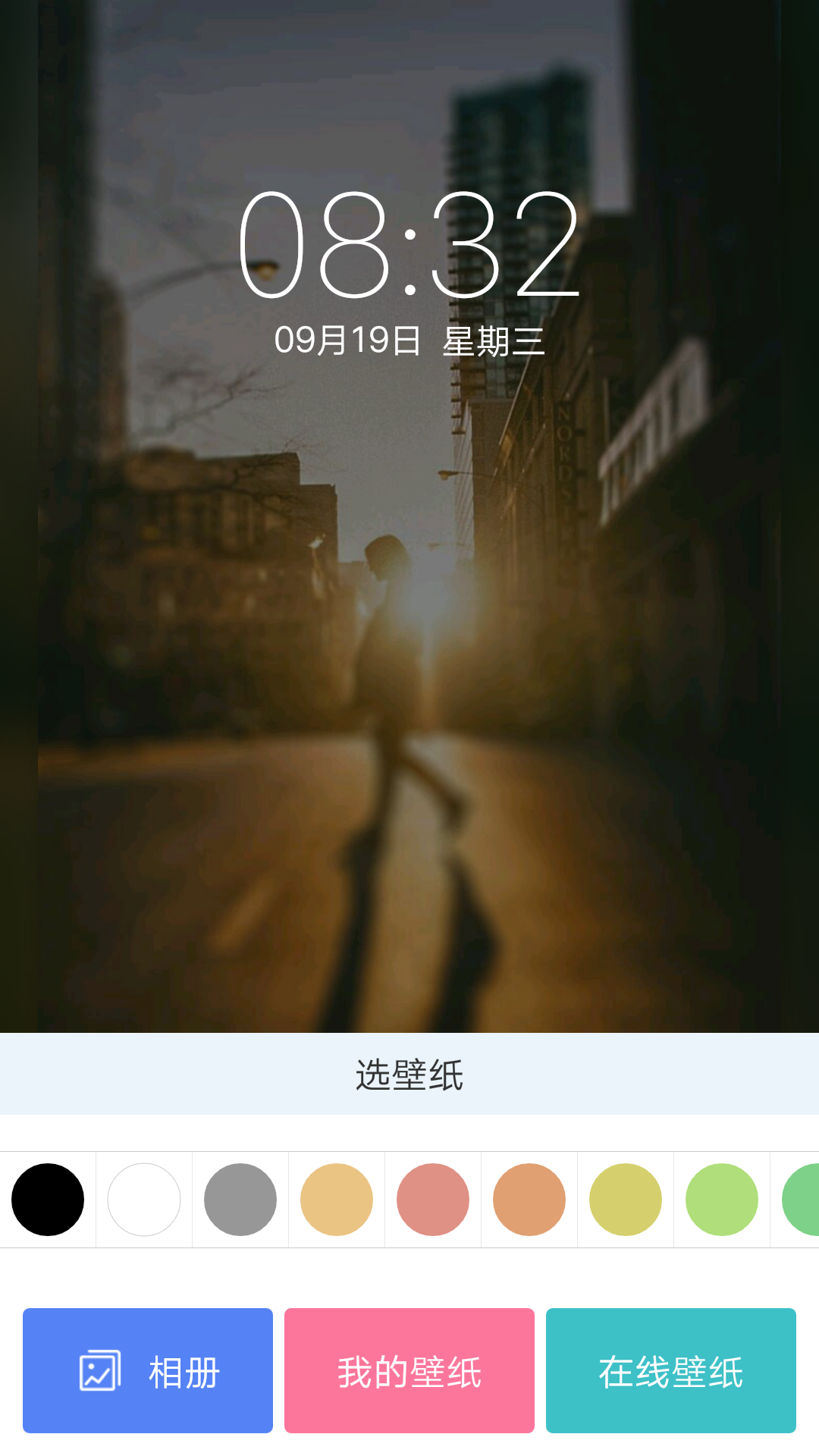Select the teal swatch at the far right

click(x=804, y=1200)
